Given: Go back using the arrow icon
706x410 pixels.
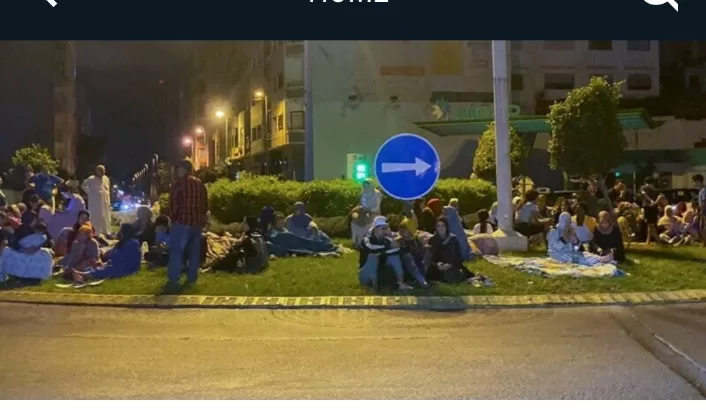Looking at the screenshot, I should click(x=47, y=3).
